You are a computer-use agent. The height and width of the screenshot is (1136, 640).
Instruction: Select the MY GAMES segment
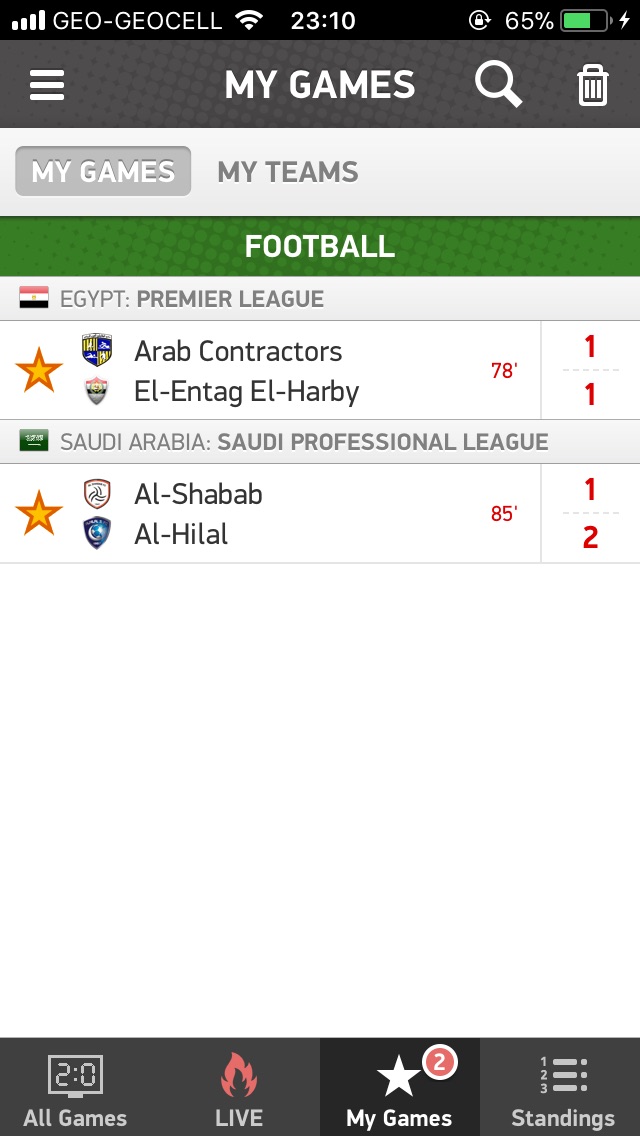click(103, 172)
